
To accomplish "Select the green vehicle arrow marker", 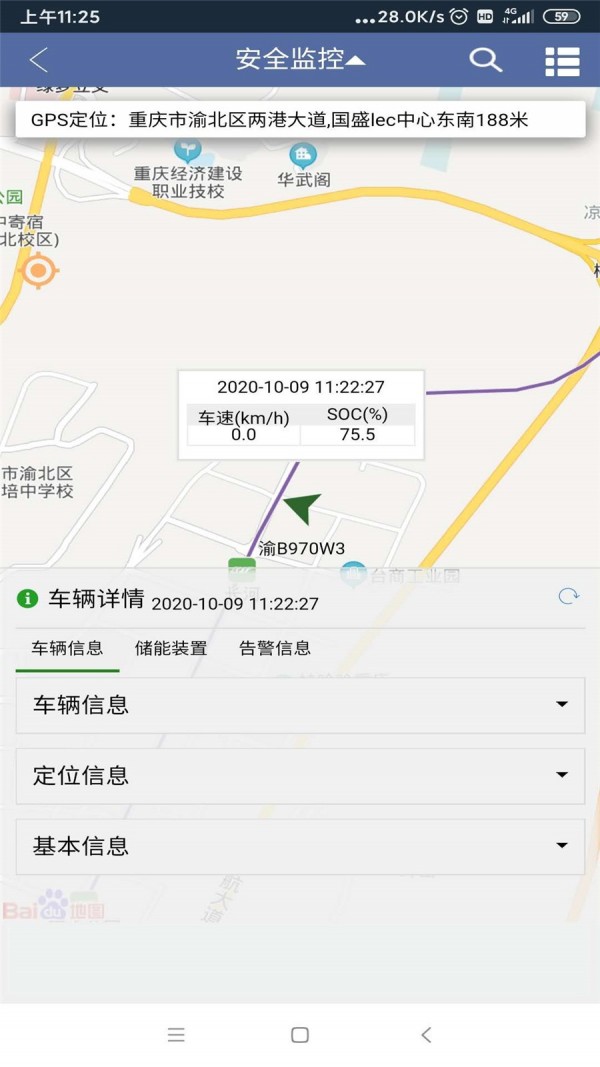I will tap(303, 507).
